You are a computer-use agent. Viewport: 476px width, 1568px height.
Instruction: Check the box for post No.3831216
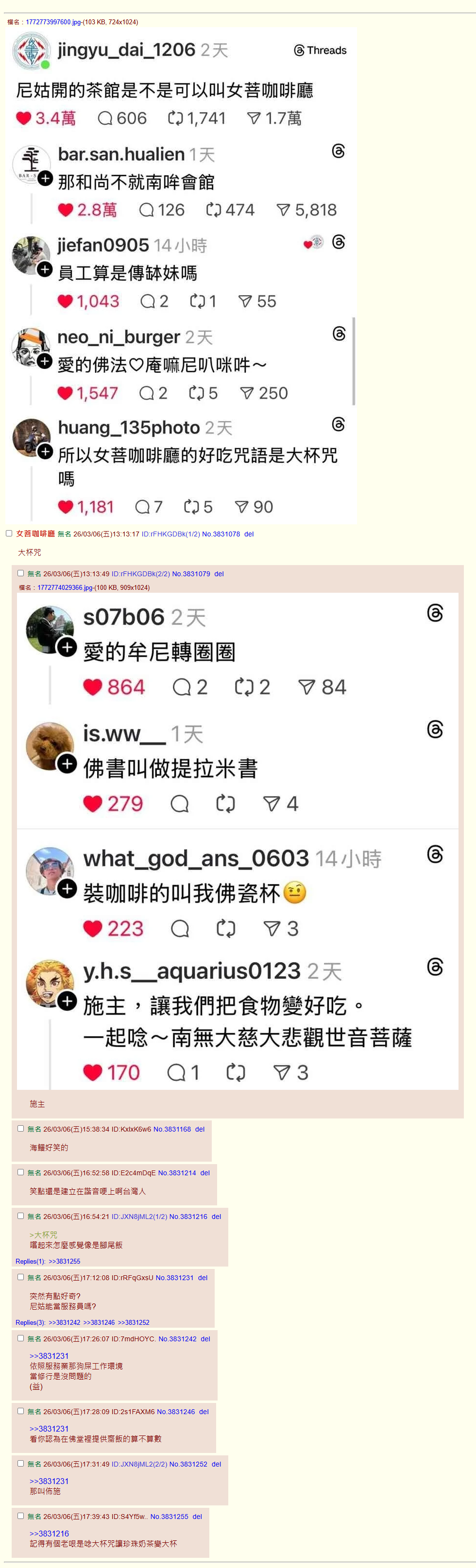[x=21, y=1216]
